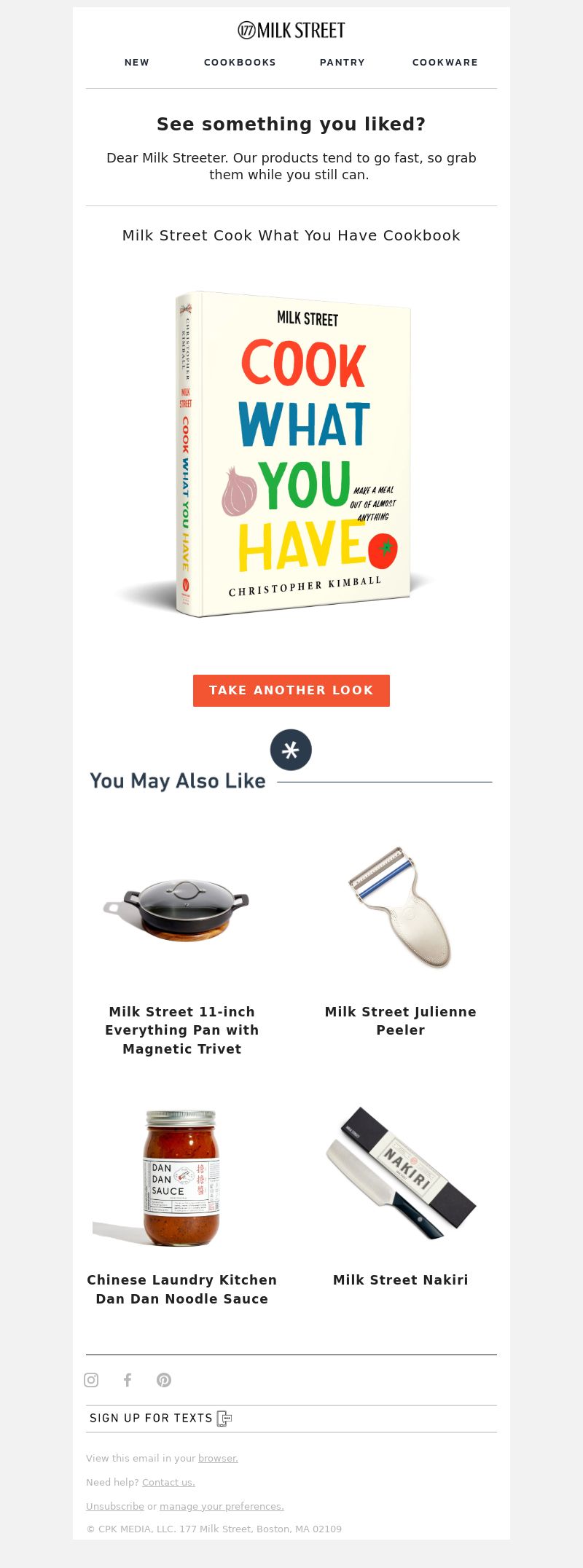View the 11-inch Everything Pan product

tap(181, 1030)
